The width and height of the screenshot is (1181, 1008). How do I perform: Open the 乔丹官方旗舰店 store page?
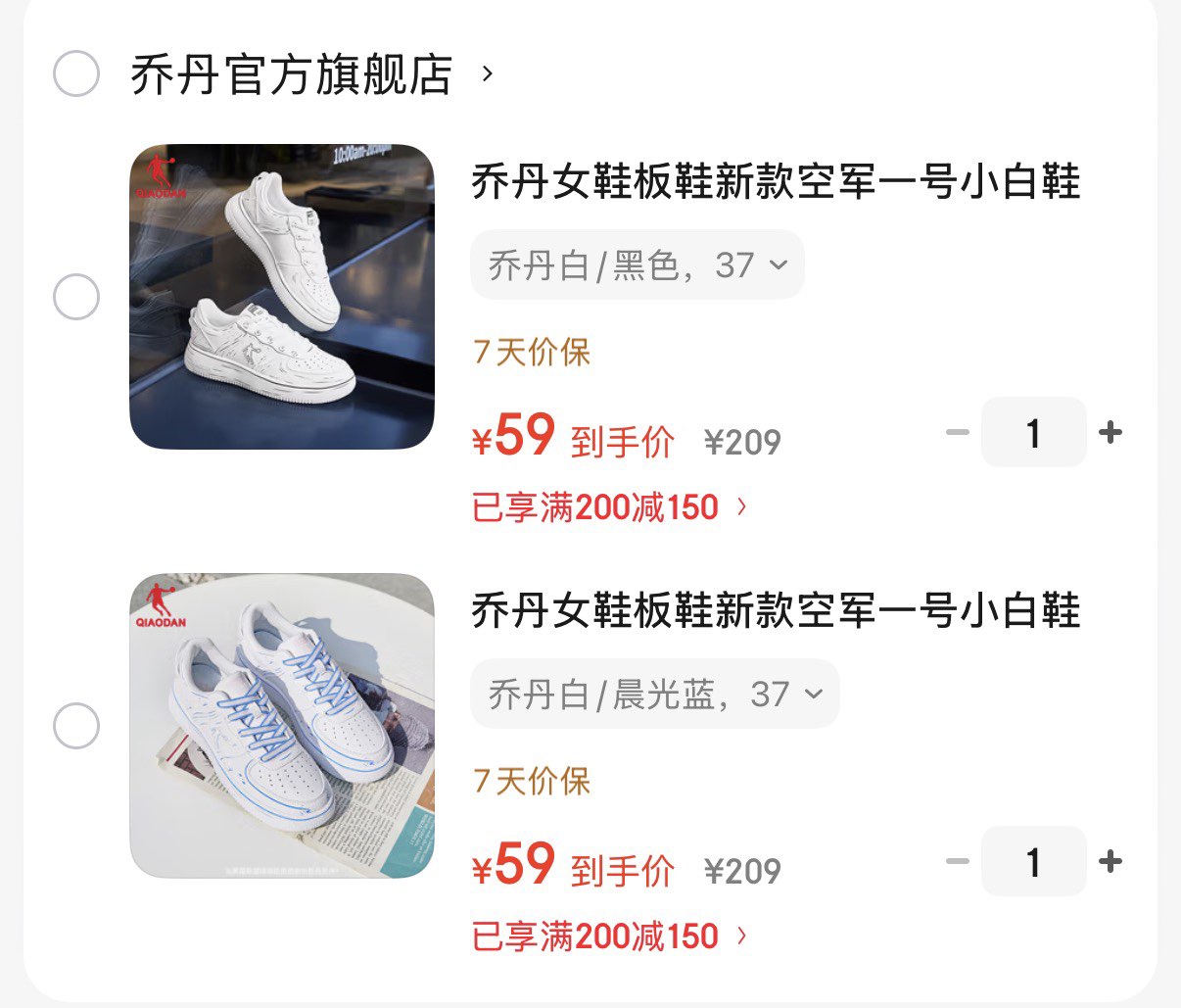pyautogui.click(x=294, y=74)
